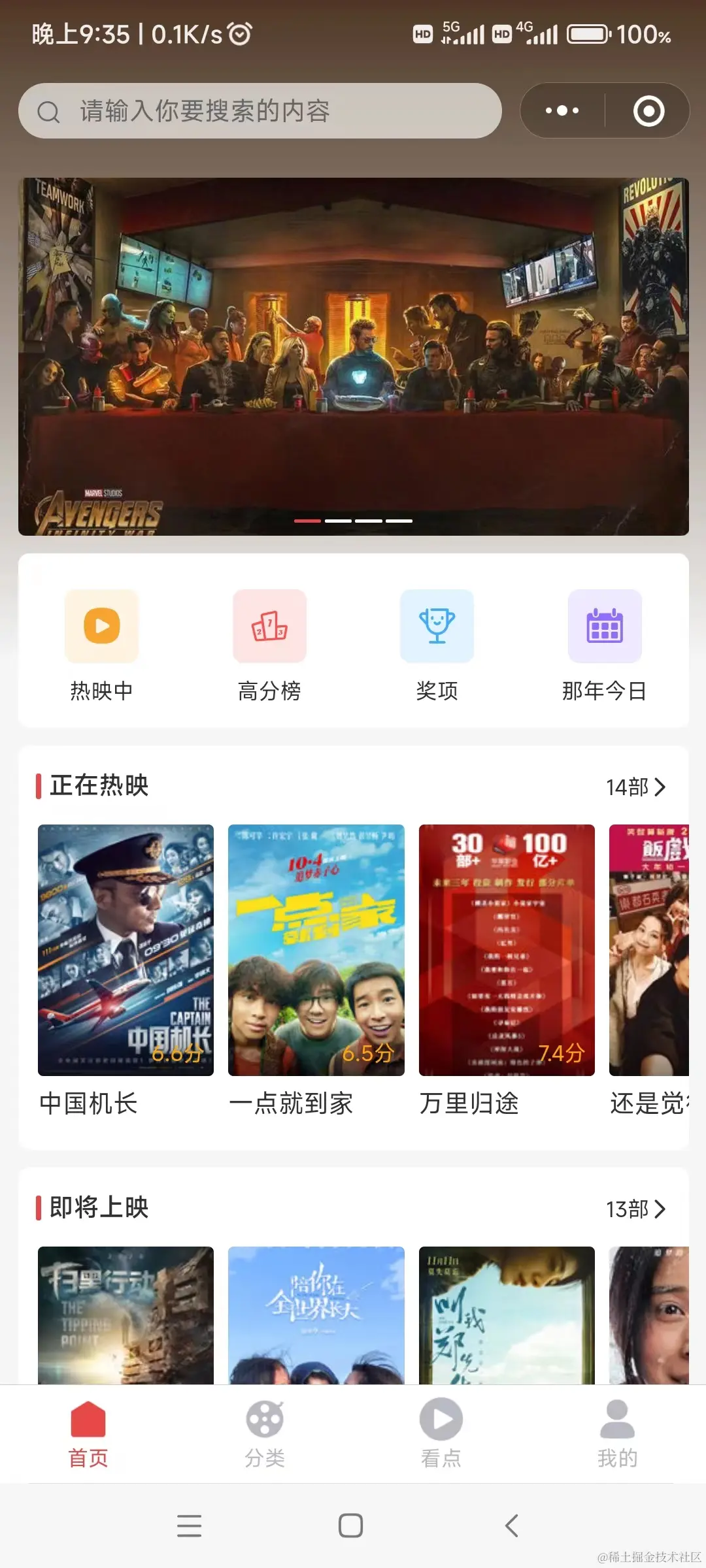Open the 那年今日 shortcut
Viewport: 706px width, 1568px height.
click(605, 644)
